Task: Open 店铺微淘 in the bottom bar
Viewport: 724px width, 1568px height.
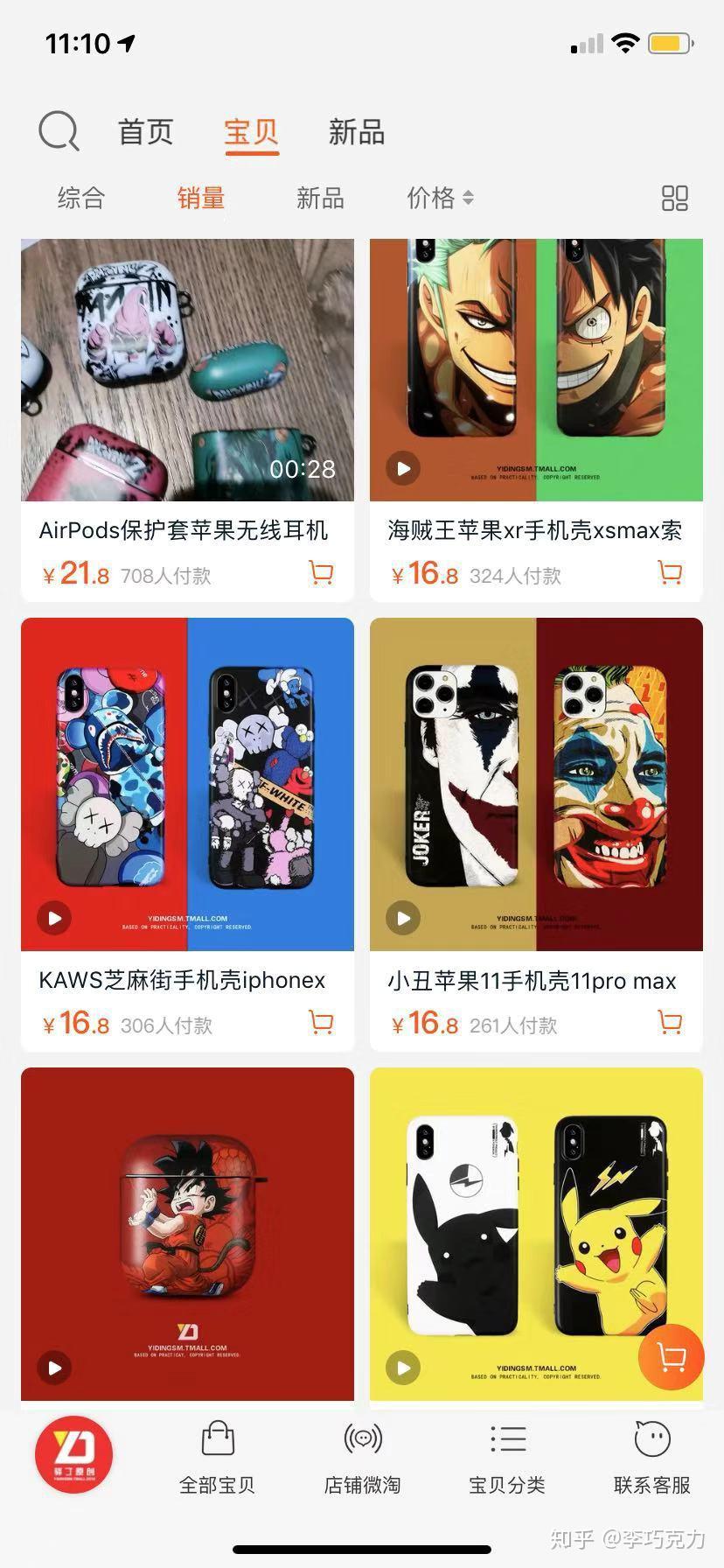Action: (362, 1458)
